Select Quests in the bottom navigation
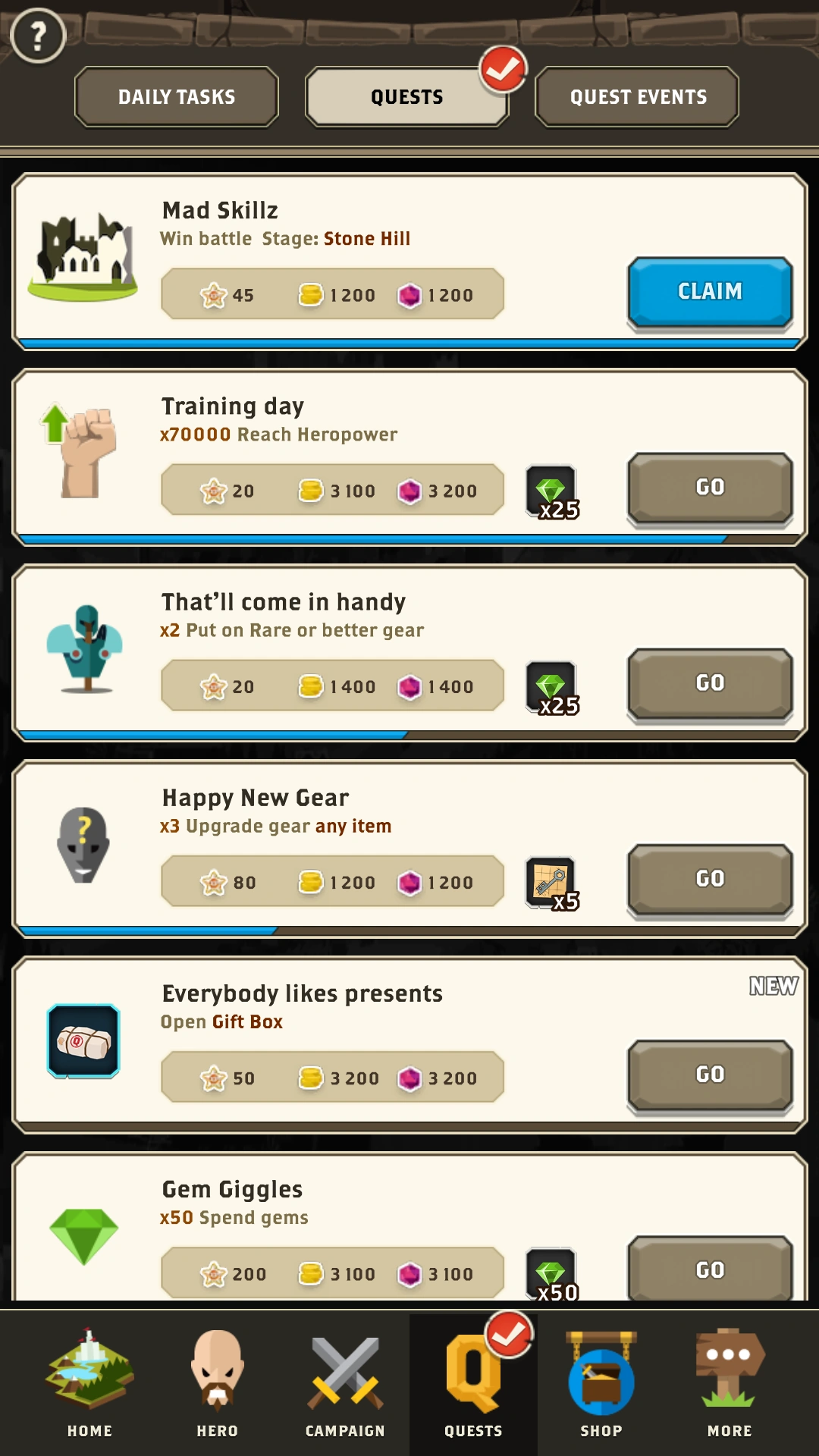 pyautogui.click(x=473, y=1383)
